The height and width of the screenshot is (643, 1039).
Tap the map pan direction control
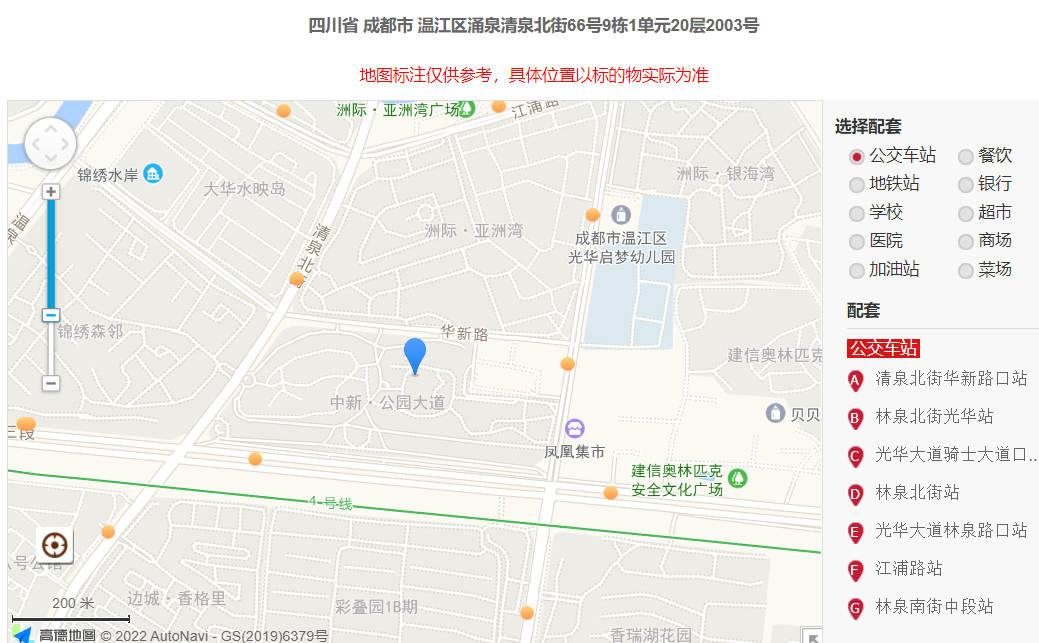[50, 145]
